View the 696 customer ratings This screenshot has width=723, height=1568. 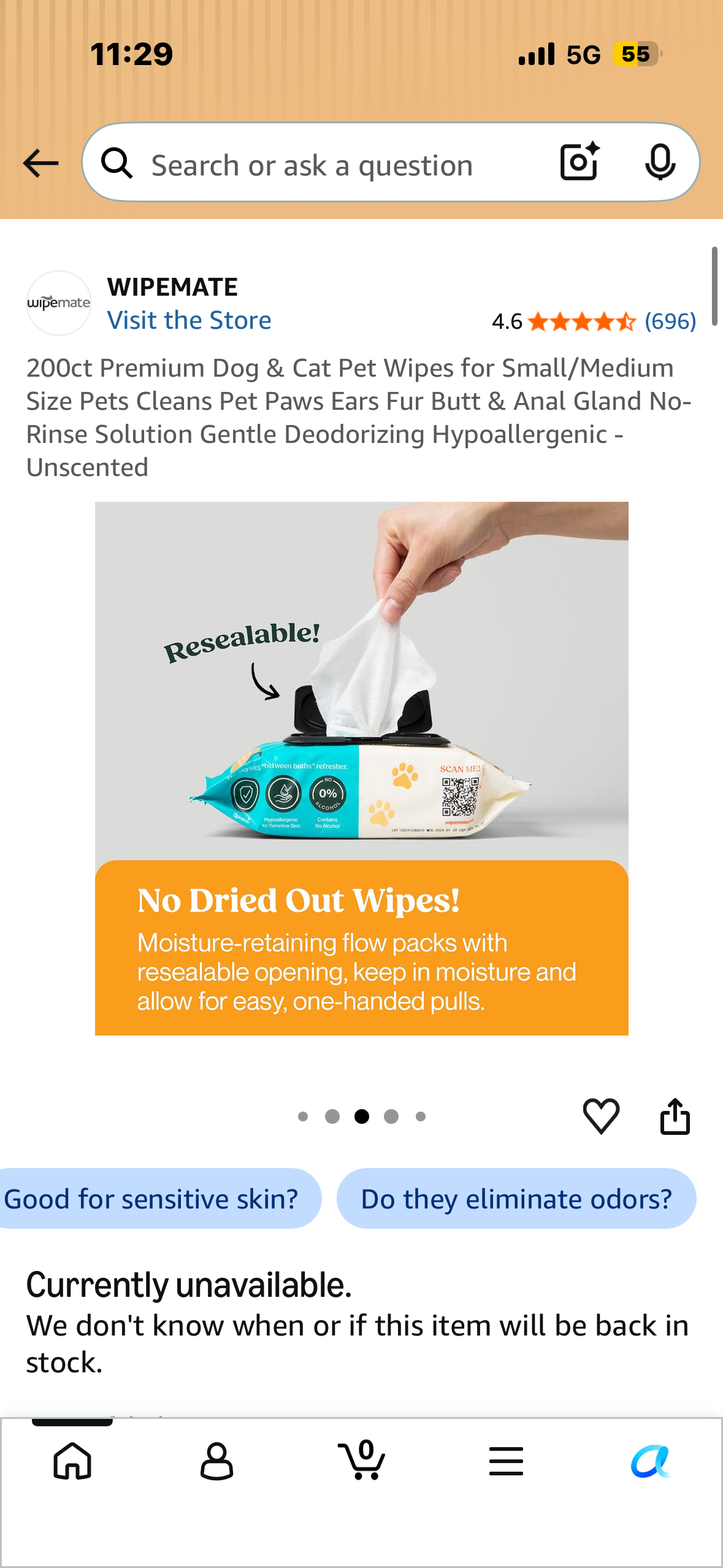coord(670,321)
